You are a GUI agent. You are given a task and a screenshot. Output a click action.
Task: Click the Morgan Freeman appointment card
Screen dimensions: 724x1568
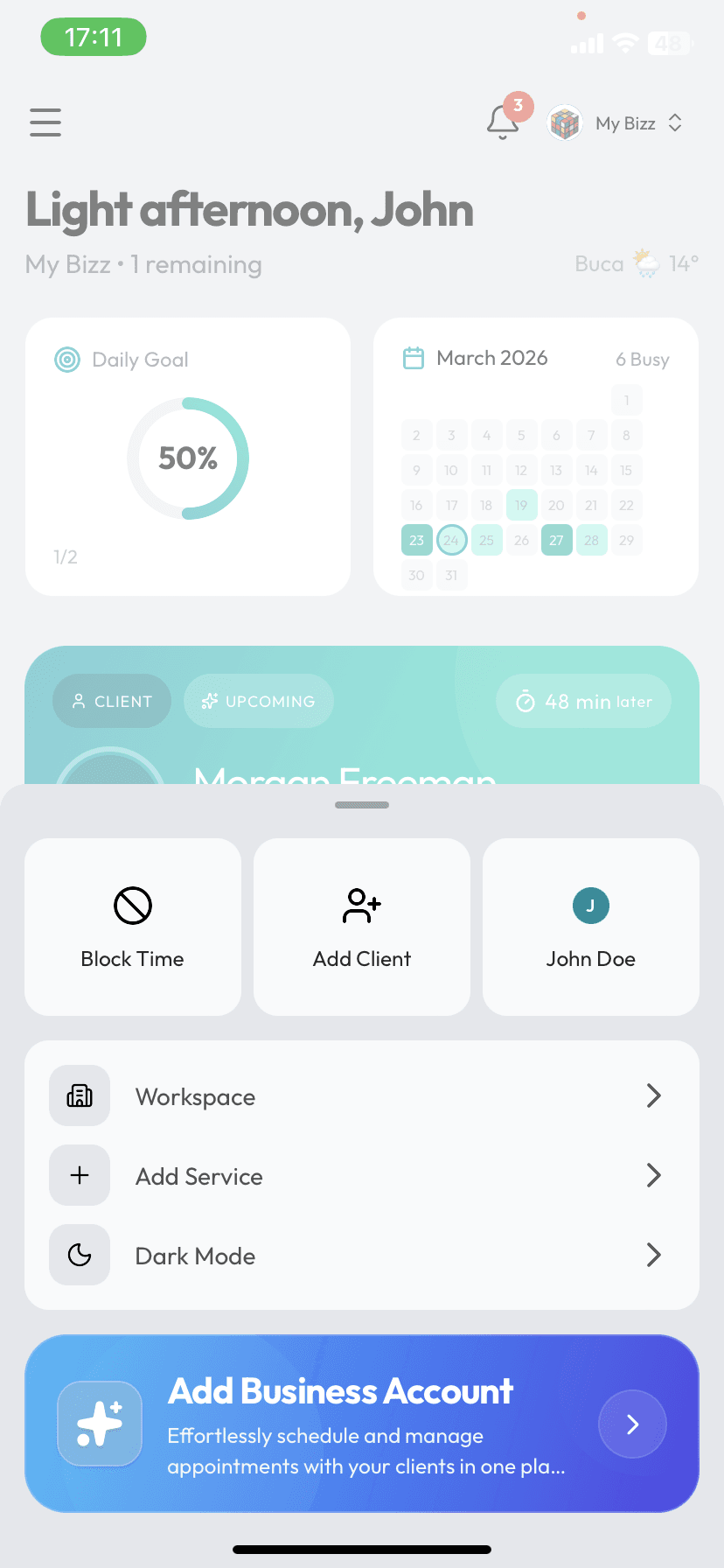coord(361,752)
